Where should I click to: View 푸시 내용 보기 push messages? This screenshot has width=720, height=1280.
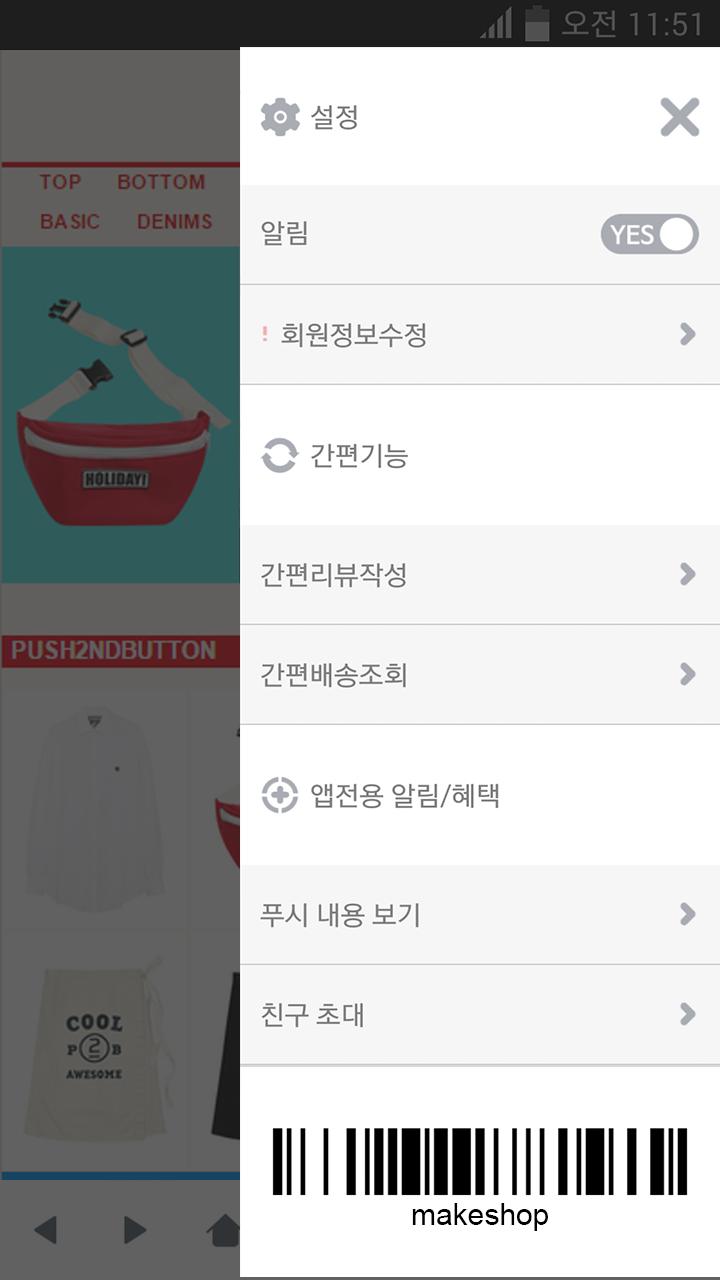tap(480, 915)
